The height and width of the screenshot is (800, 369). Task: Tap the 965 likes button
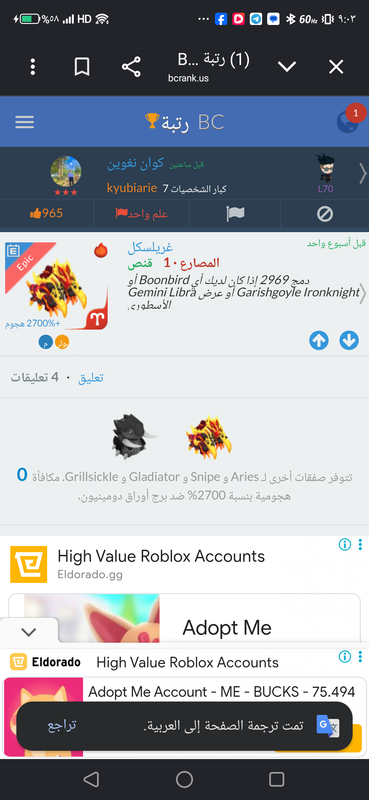tap(46, 213)
